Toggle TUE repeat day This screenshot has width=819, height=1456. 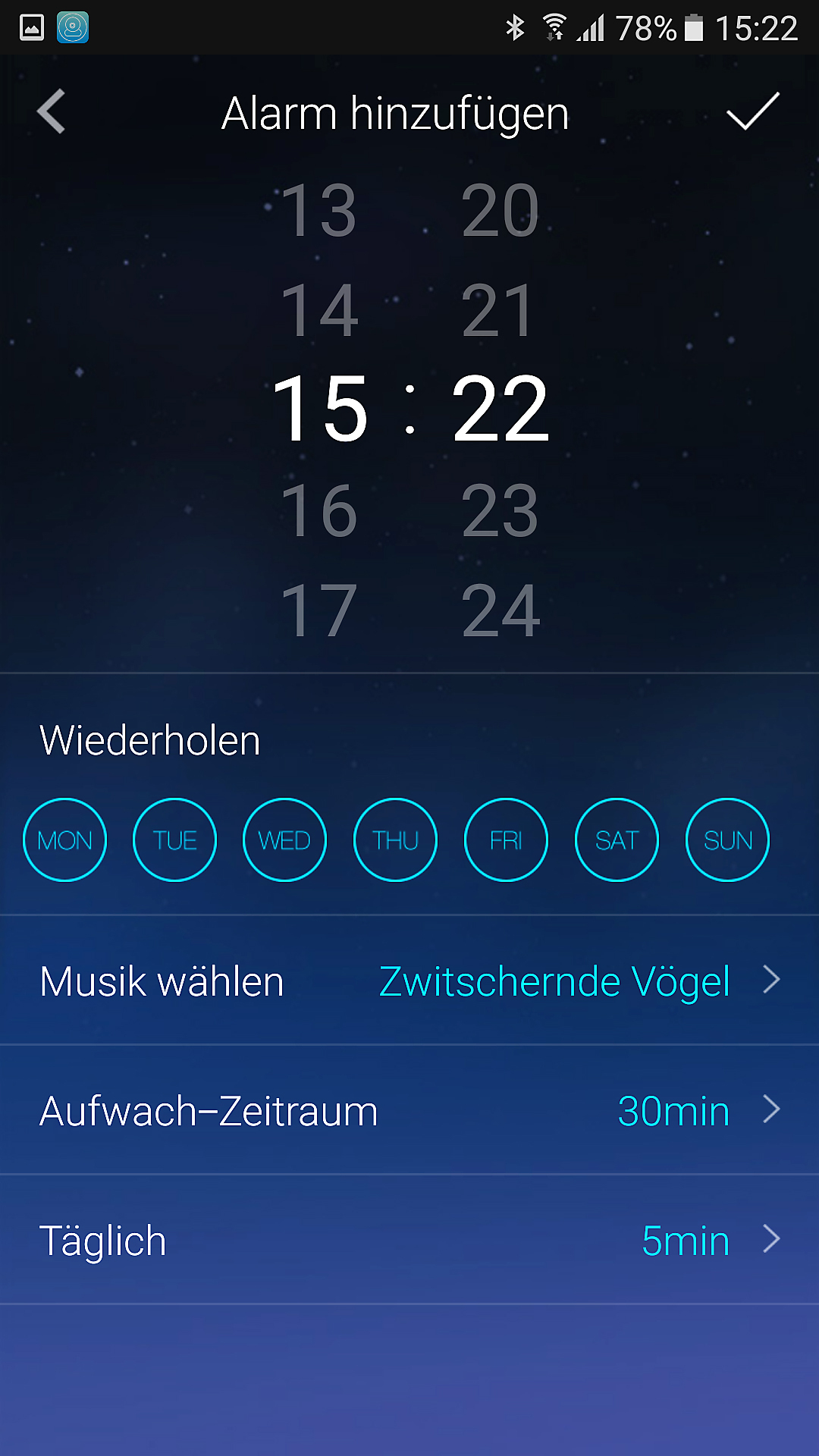(x=174, y=840)
